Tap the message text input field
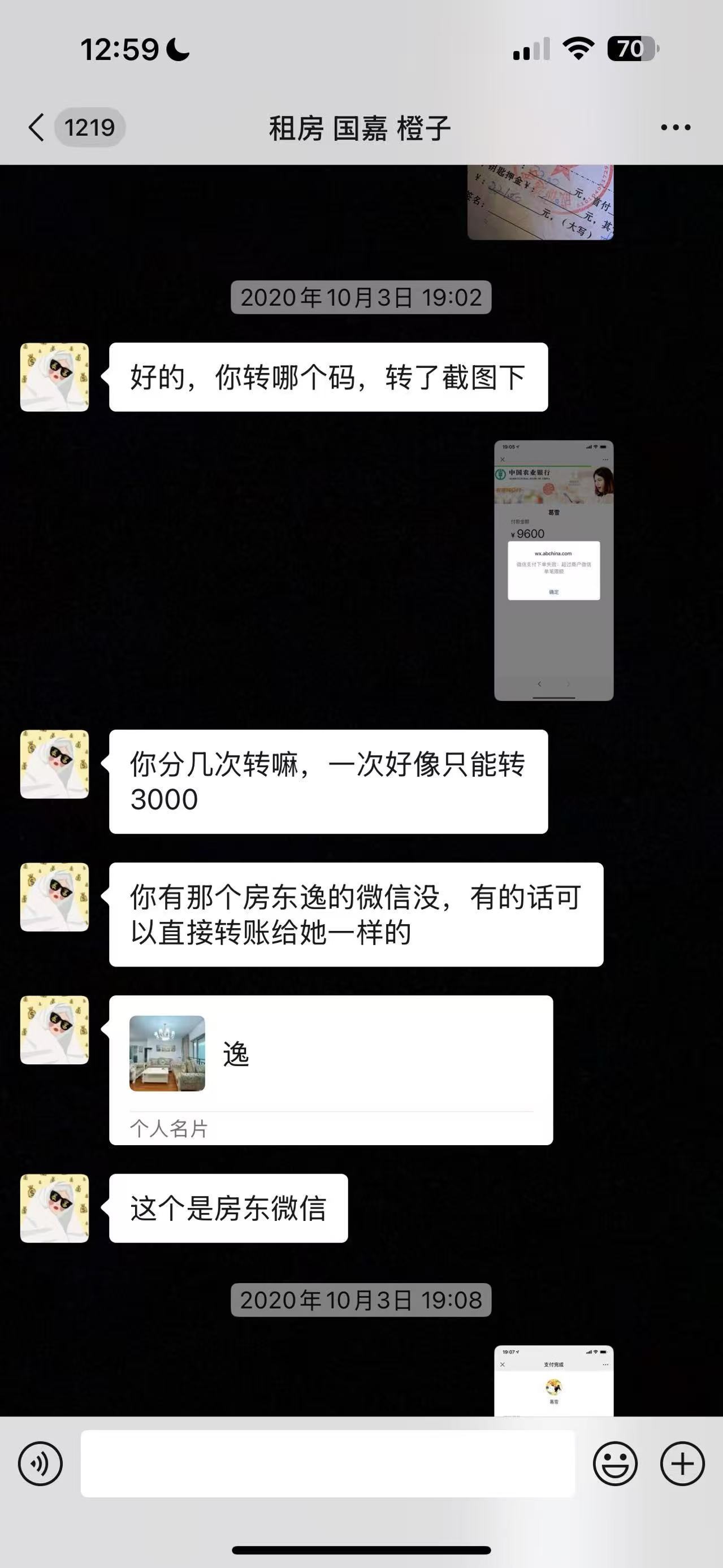 click(327, 1463)
